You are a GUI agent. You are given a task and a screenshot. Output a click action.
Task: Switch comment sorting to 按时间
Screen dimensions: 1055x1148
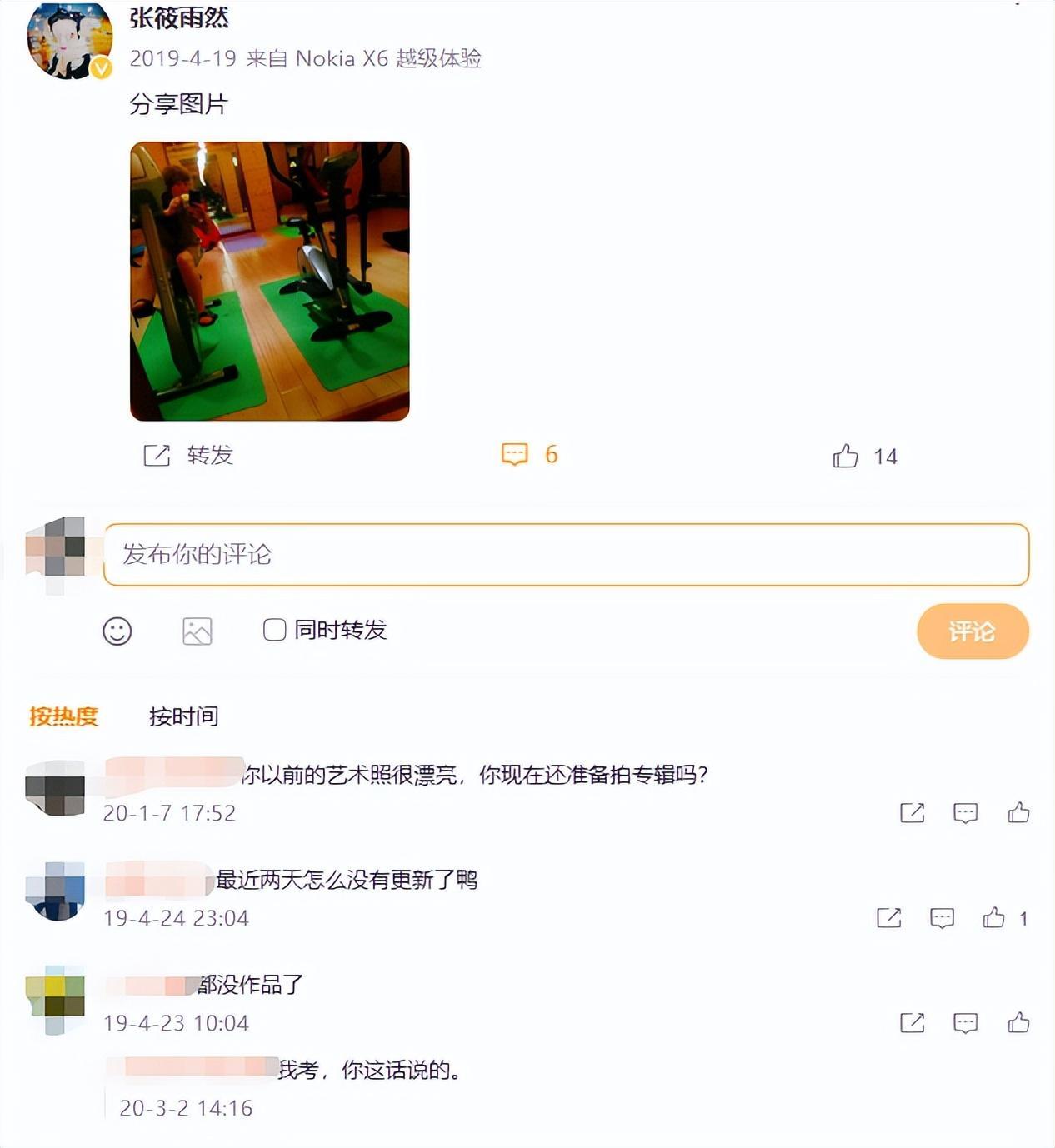tap(183, 716)
